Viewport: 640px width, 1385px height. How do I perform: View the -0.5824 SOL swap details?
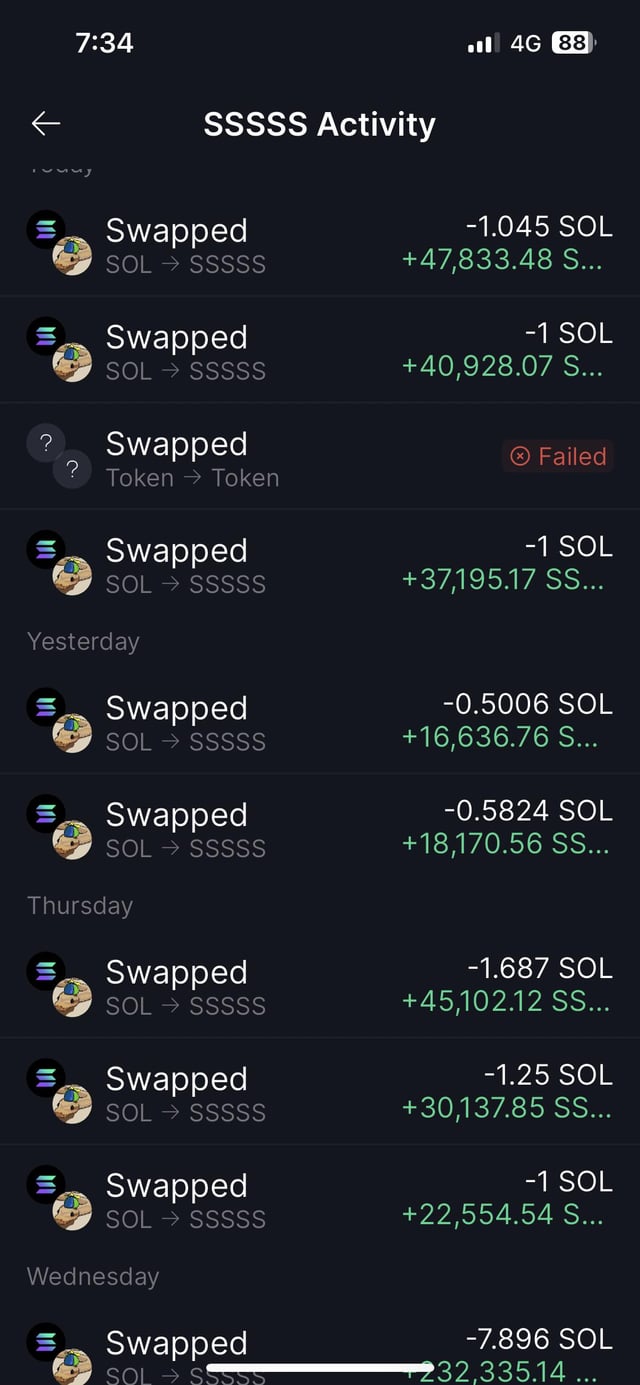(x=320, y=829)
